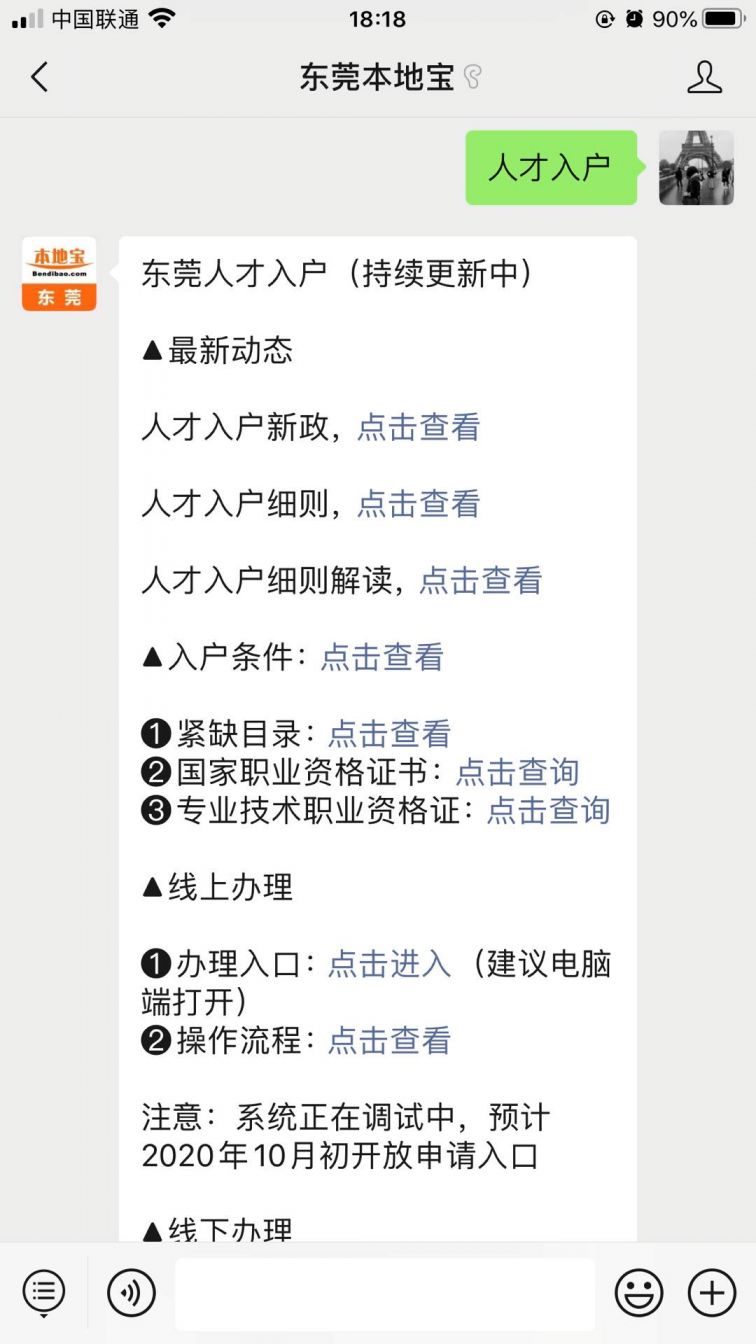The width and height of the screenshot is (756, 1344).
Task: Focus the message text field
Action: pyautogui.click(x=385, y=1294)
